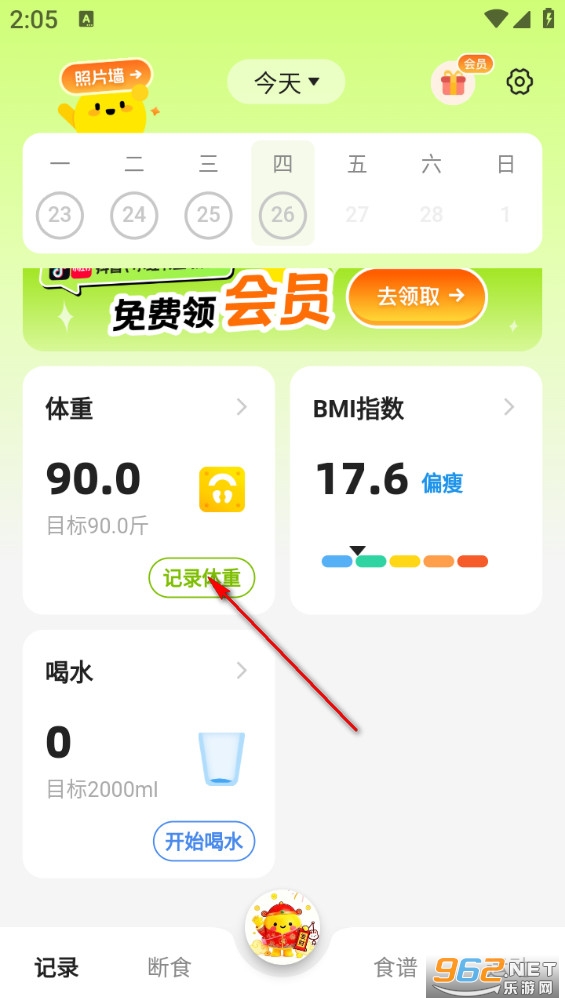Tap the 记录体重 button
Screen dimensions: 565x1004
click(x=202, y=578)
